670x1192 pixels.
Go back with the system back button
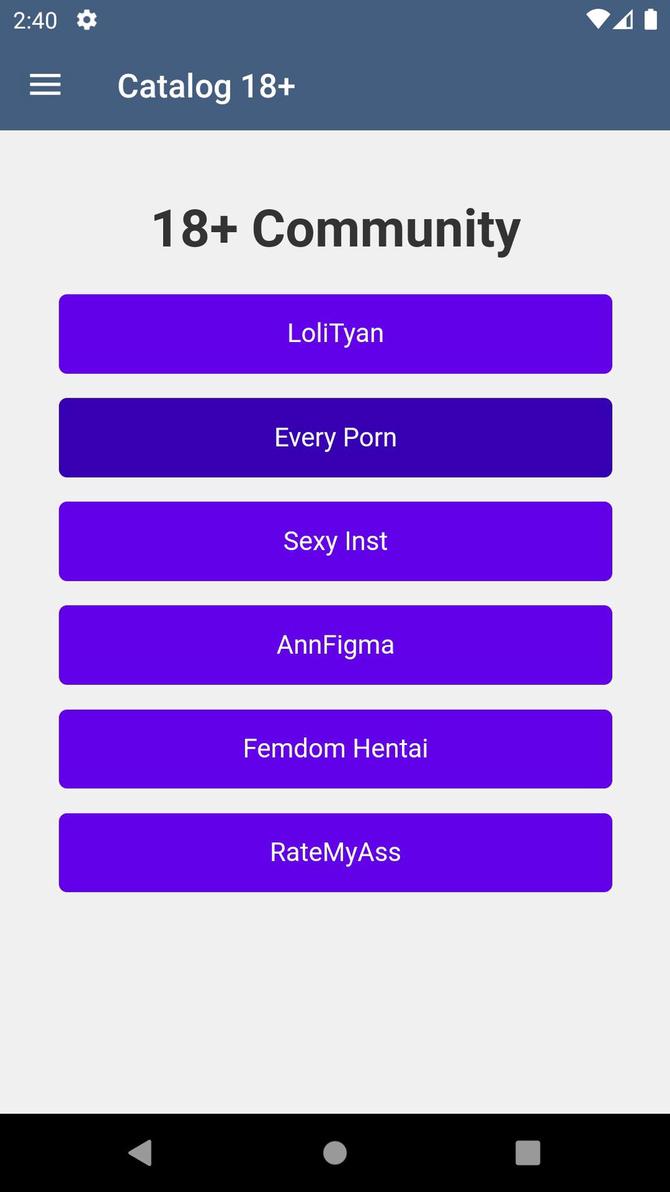[x=141, y=1153]
